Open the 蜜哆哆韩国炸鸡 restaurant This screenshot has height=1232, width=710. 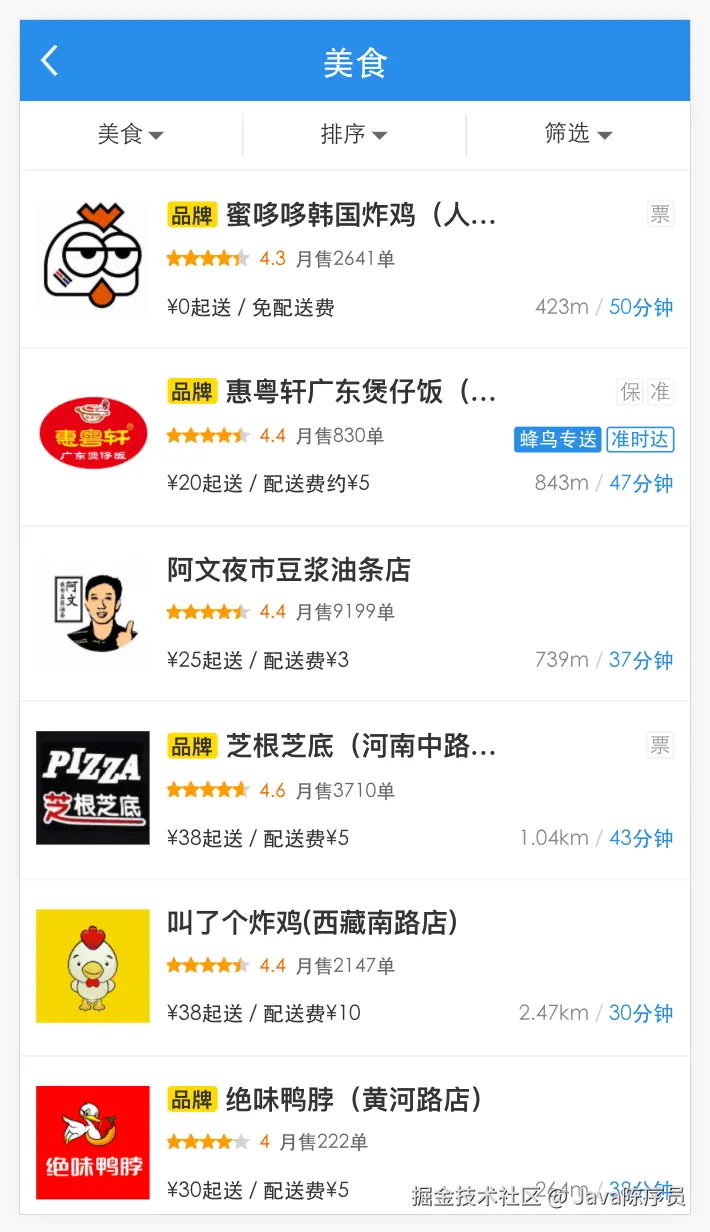click(x=360, y=215)
